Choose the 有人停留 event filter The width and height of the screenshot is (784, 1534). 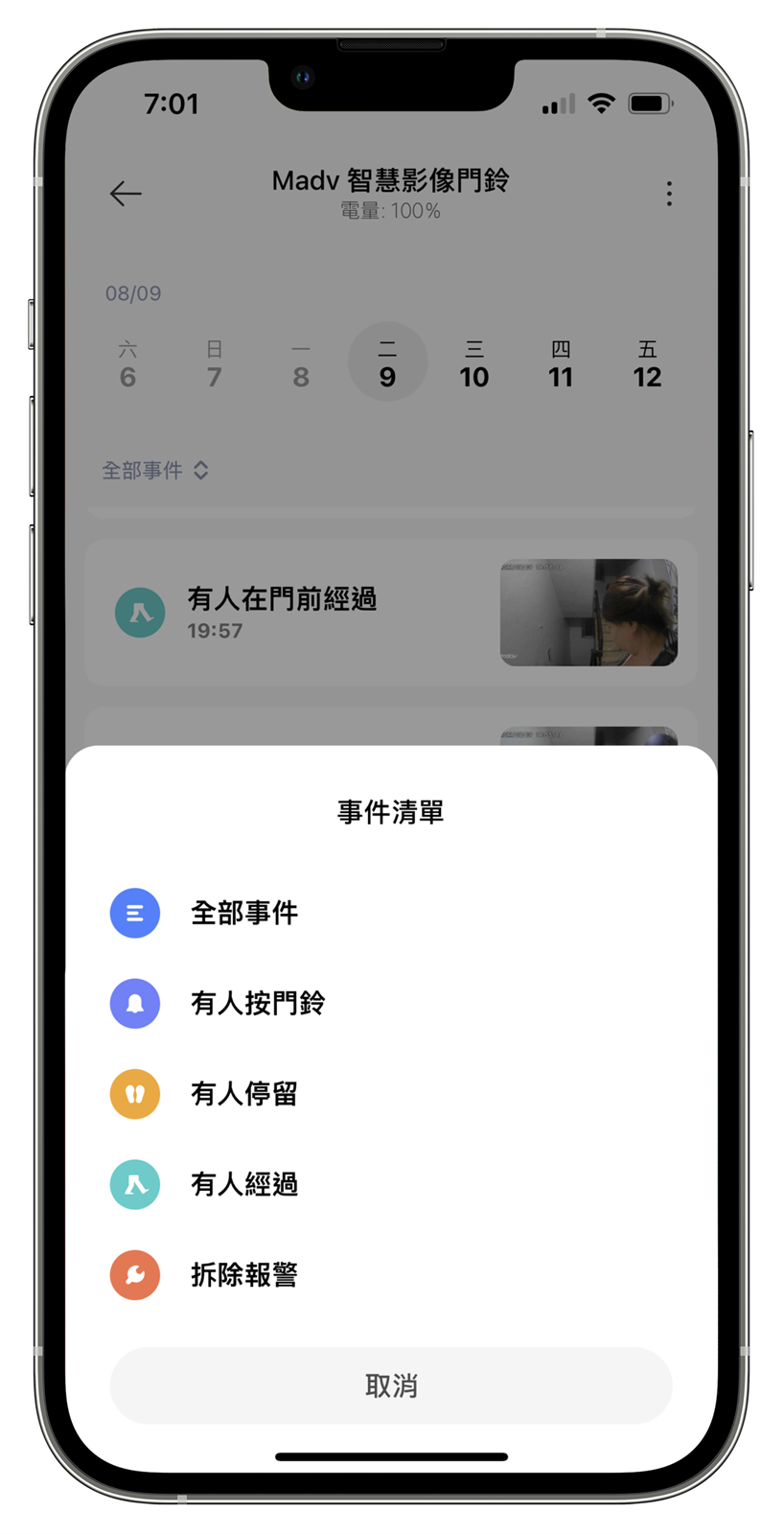point(243,1093)
